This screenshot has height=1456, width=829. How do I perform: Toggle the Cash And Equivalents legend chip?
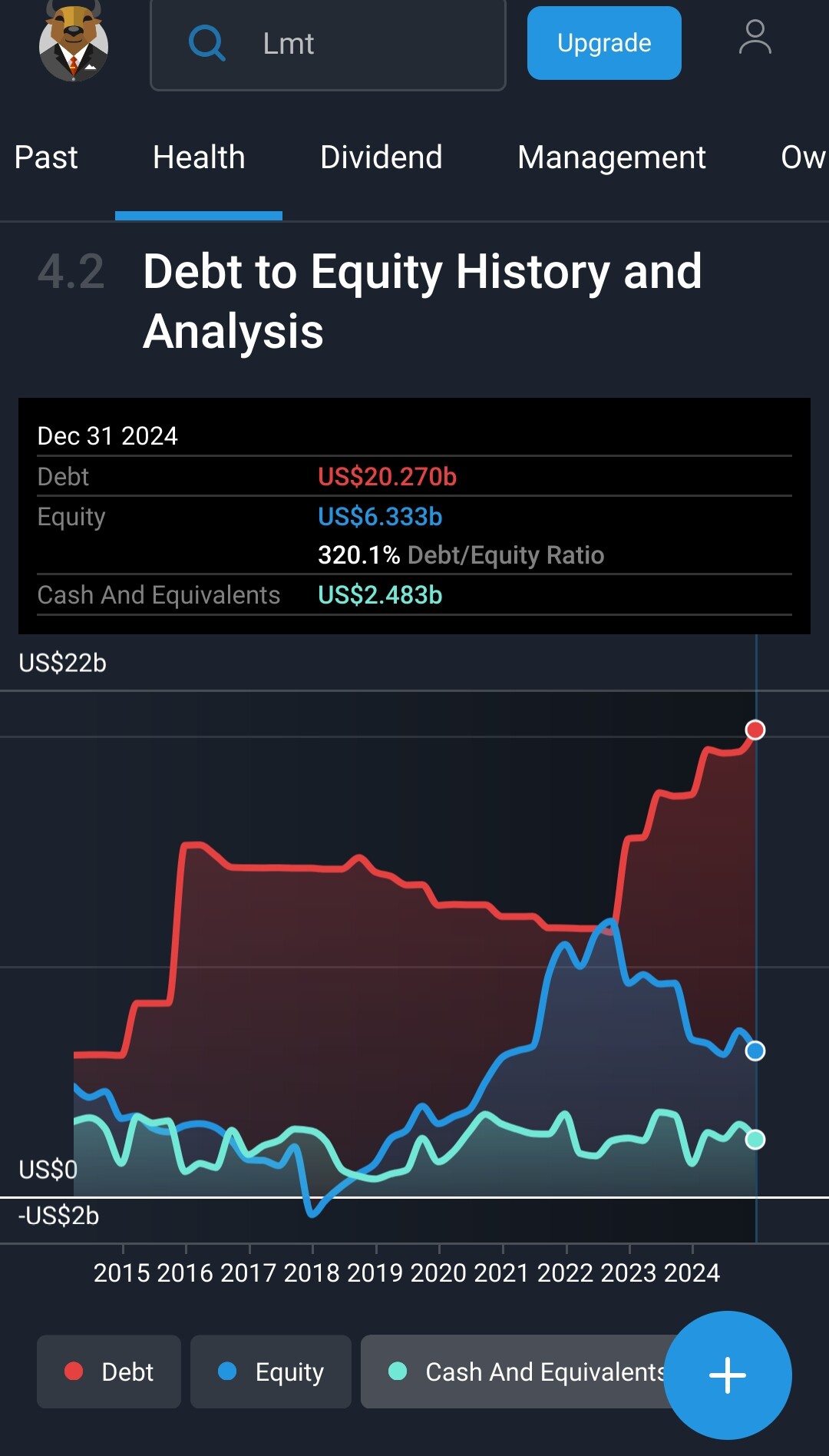click(x=522, y=1372)
